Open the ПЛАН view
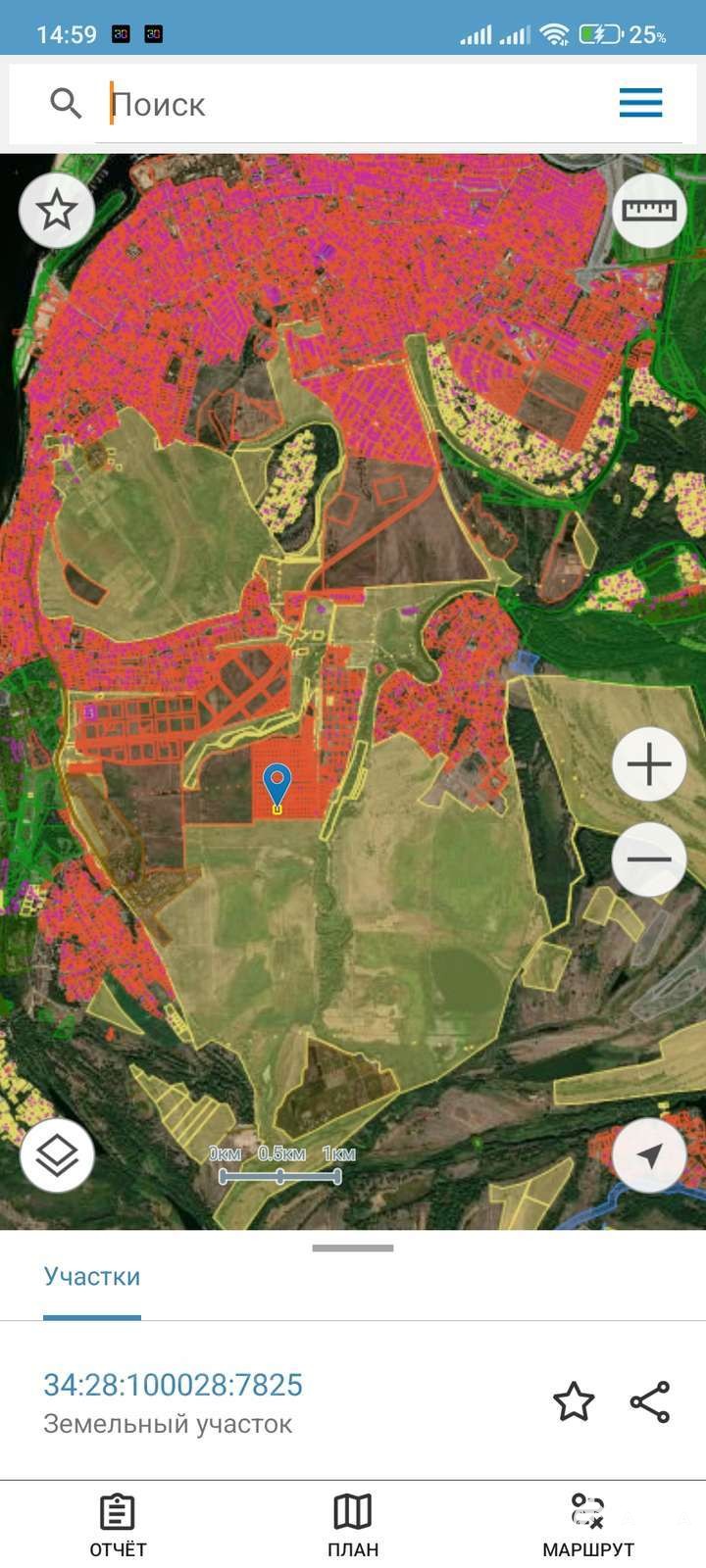The width and height of the screenshot is (706, 1568). tap(353, 1525)
